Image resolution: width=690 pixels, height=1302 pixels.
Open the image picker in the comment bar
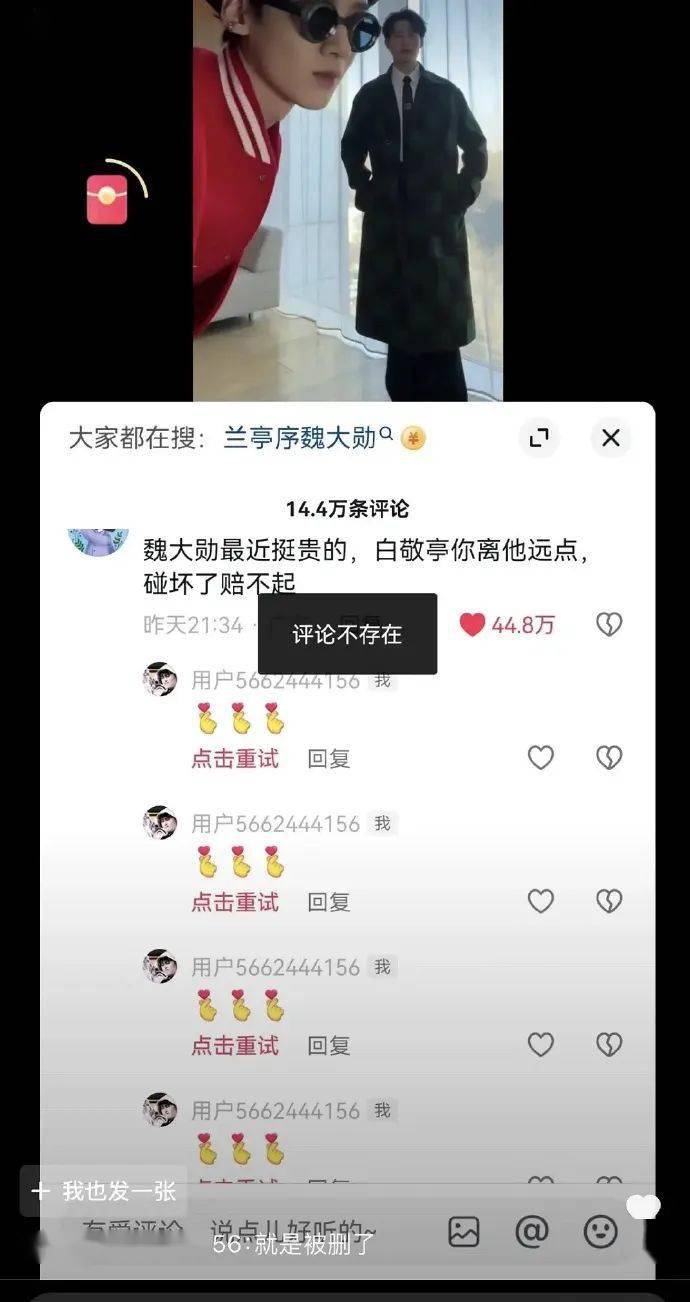coord(464,1231)
